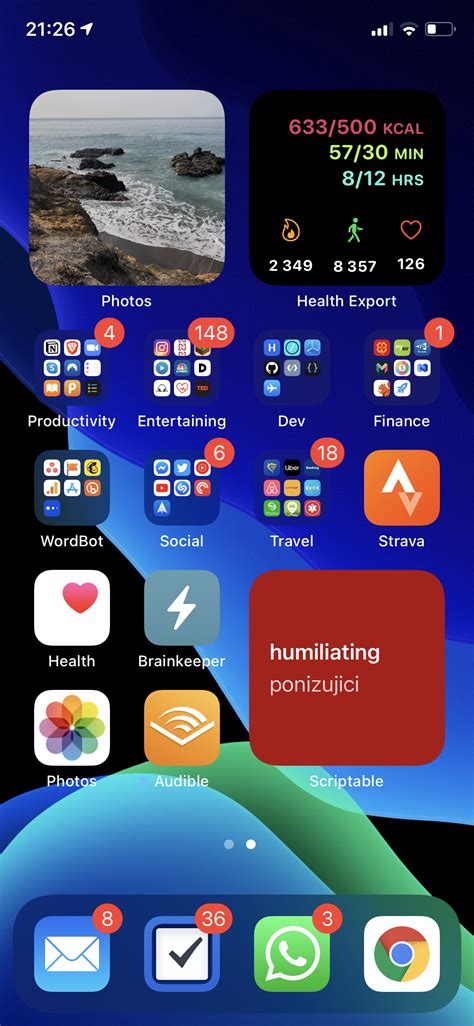Screen dimensions: 474x1026
Task: Tap the home screen page indicator dots
Action: (240, 844)
